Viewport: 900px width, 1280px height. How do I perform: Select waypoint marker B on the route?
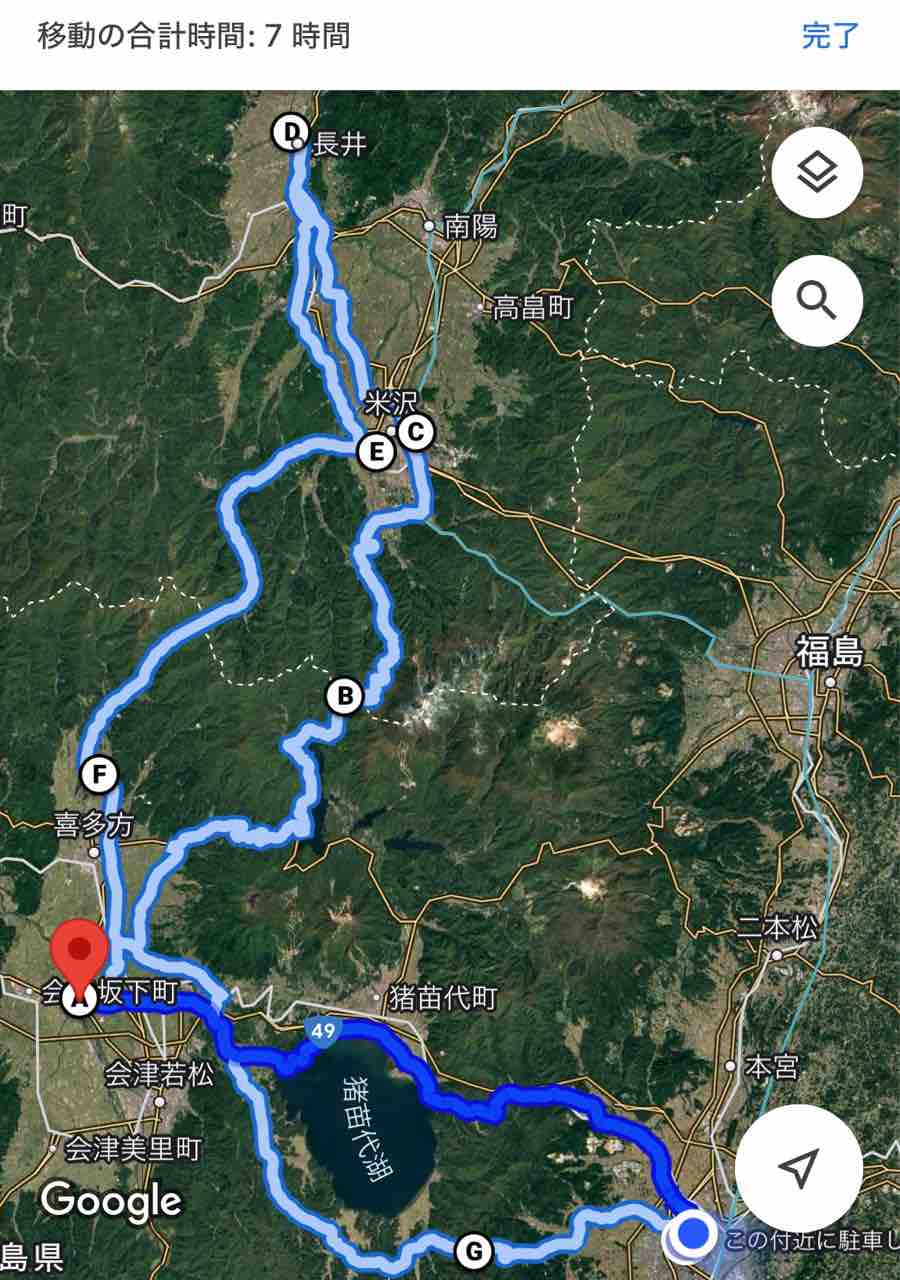(x=344, y=695)
